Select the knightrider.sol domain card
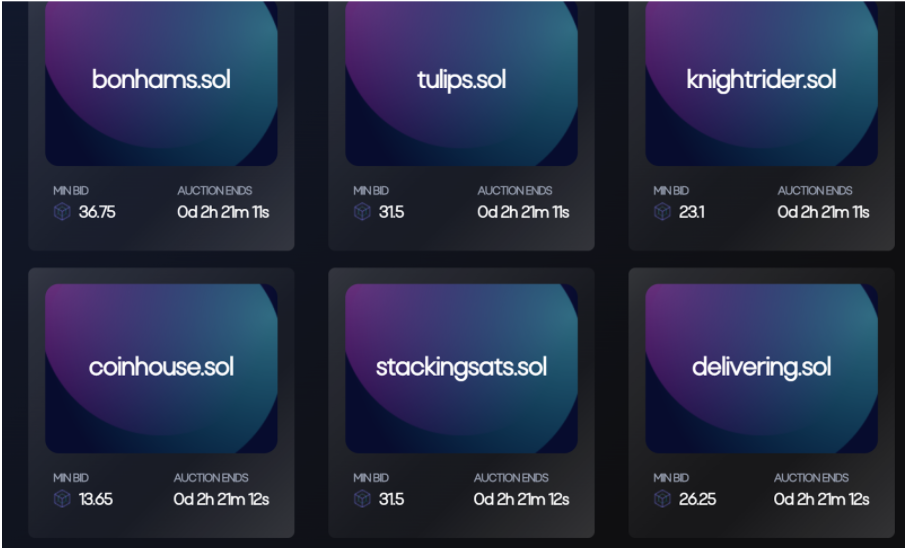Image resolution: width=905 pixels, height=548 pixels. tap(761, 80)
